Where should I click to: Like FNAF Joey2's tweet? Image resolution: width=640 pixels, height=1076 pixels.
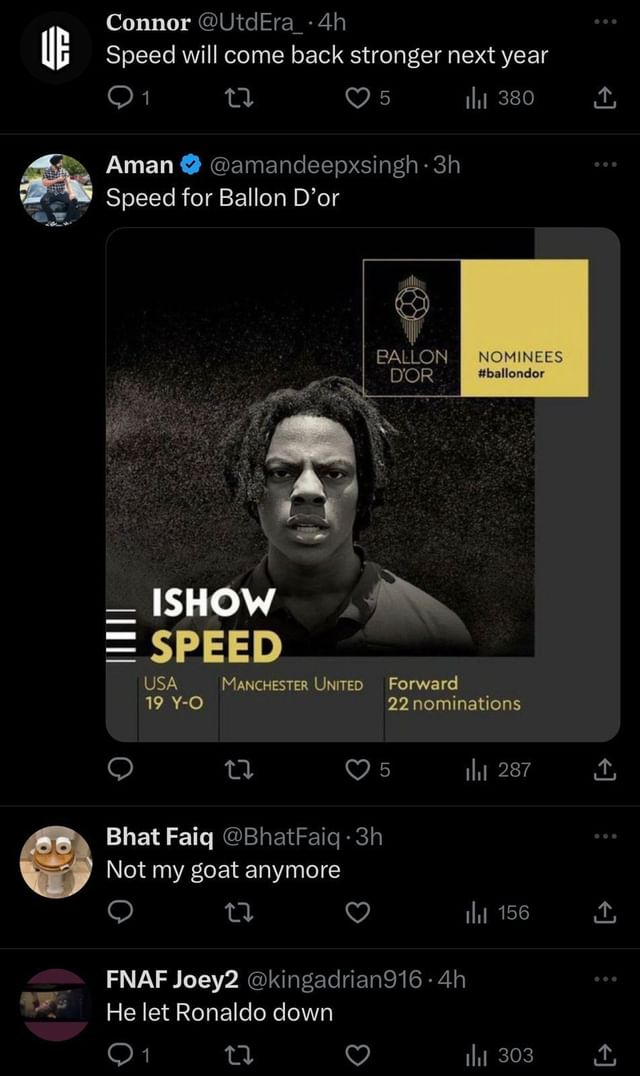tap(357, 1055)
